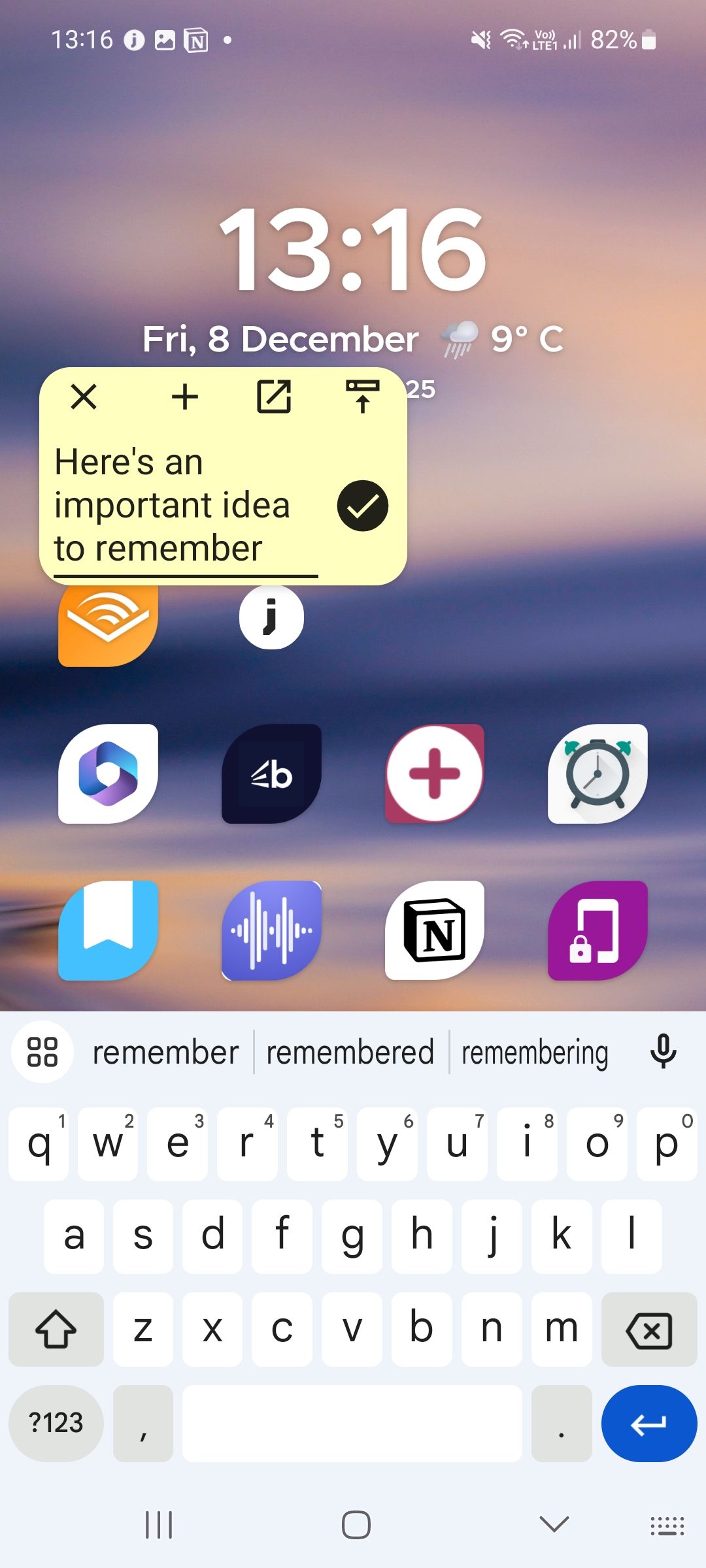Viewport: 706px width, 1568px height.
Task: Launch the purple voice recorder app
Action: [x=270, y=930]
